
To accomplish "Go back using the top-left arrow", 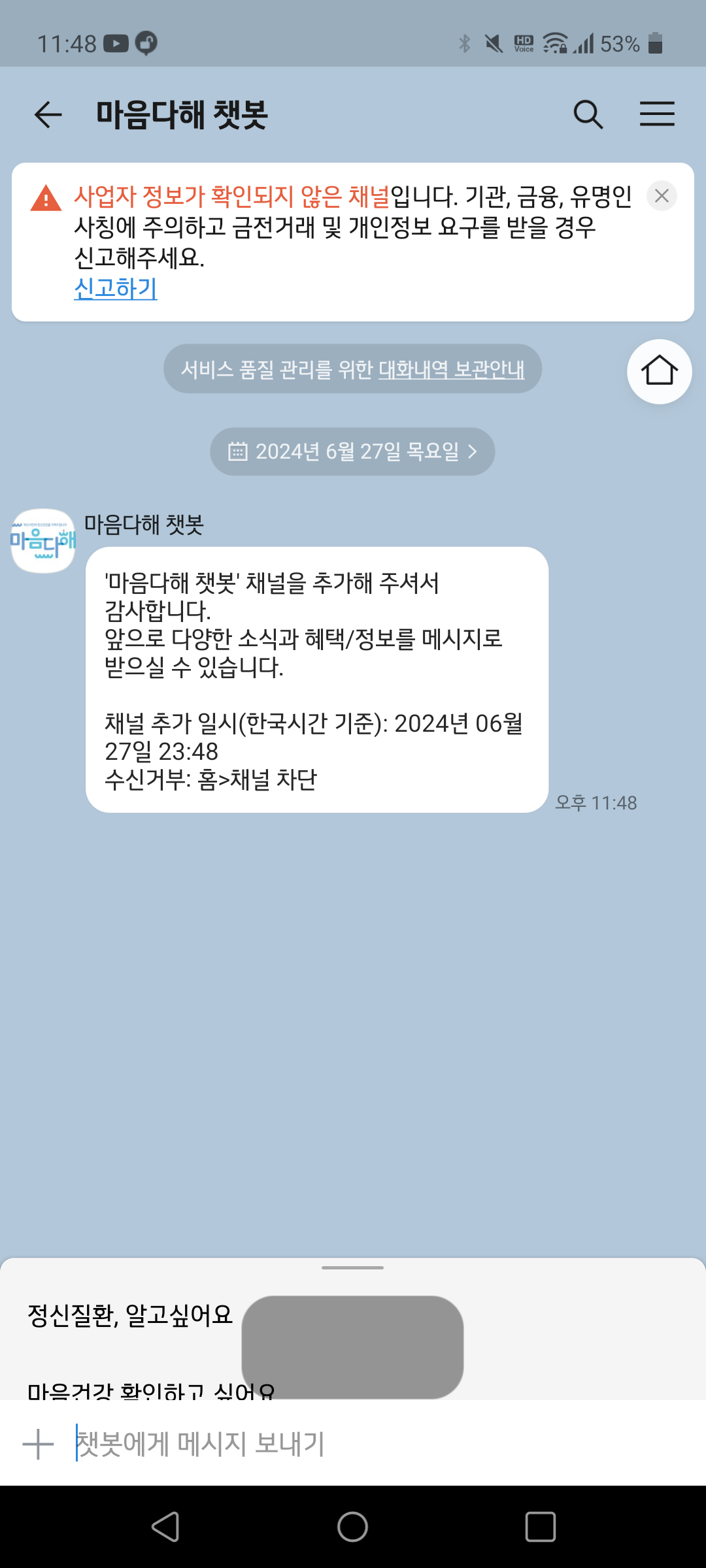I will (x=48, y=115).
